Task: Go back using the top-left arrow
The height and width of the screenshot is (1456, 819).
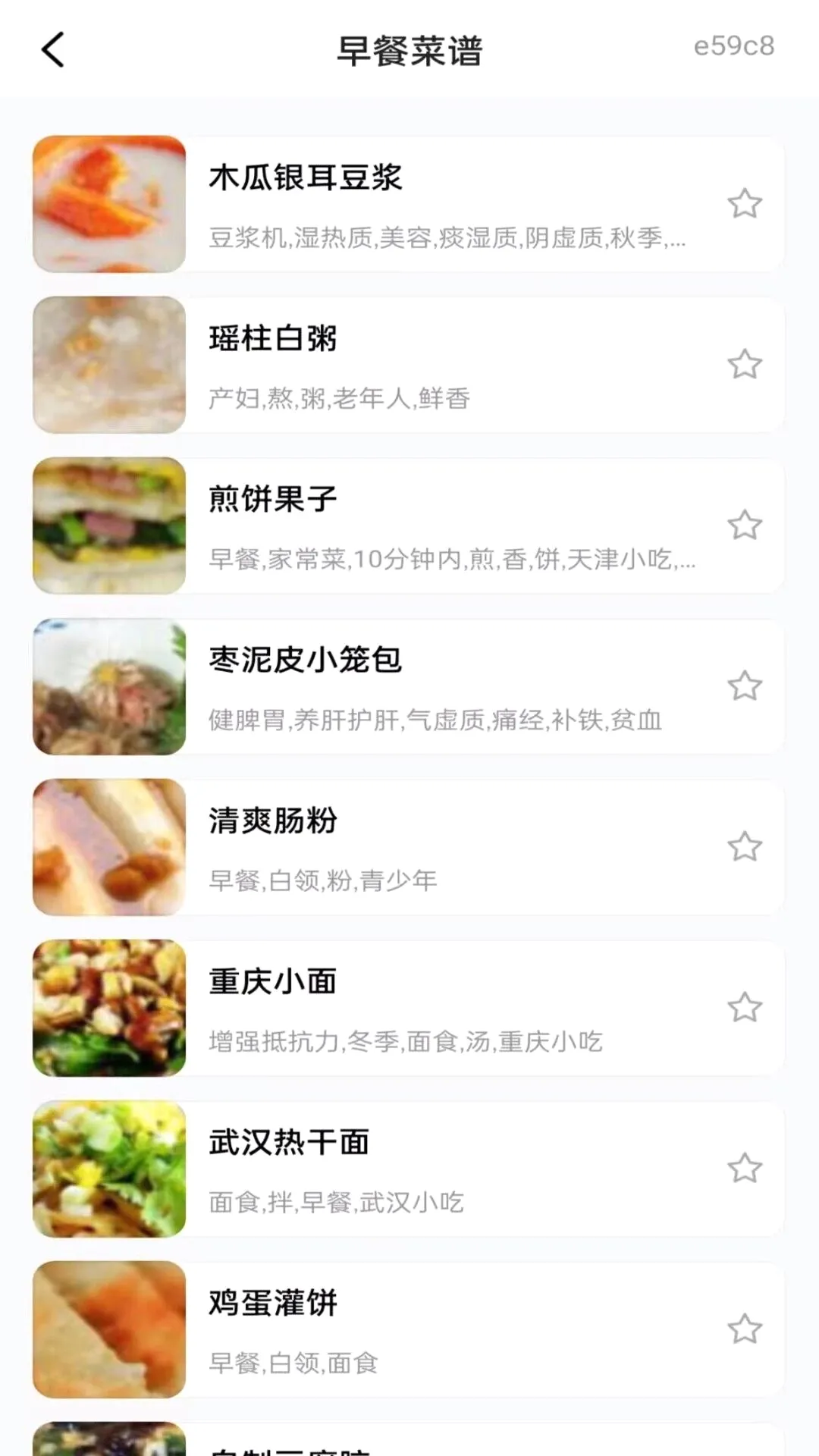Action: coord(52,50)
